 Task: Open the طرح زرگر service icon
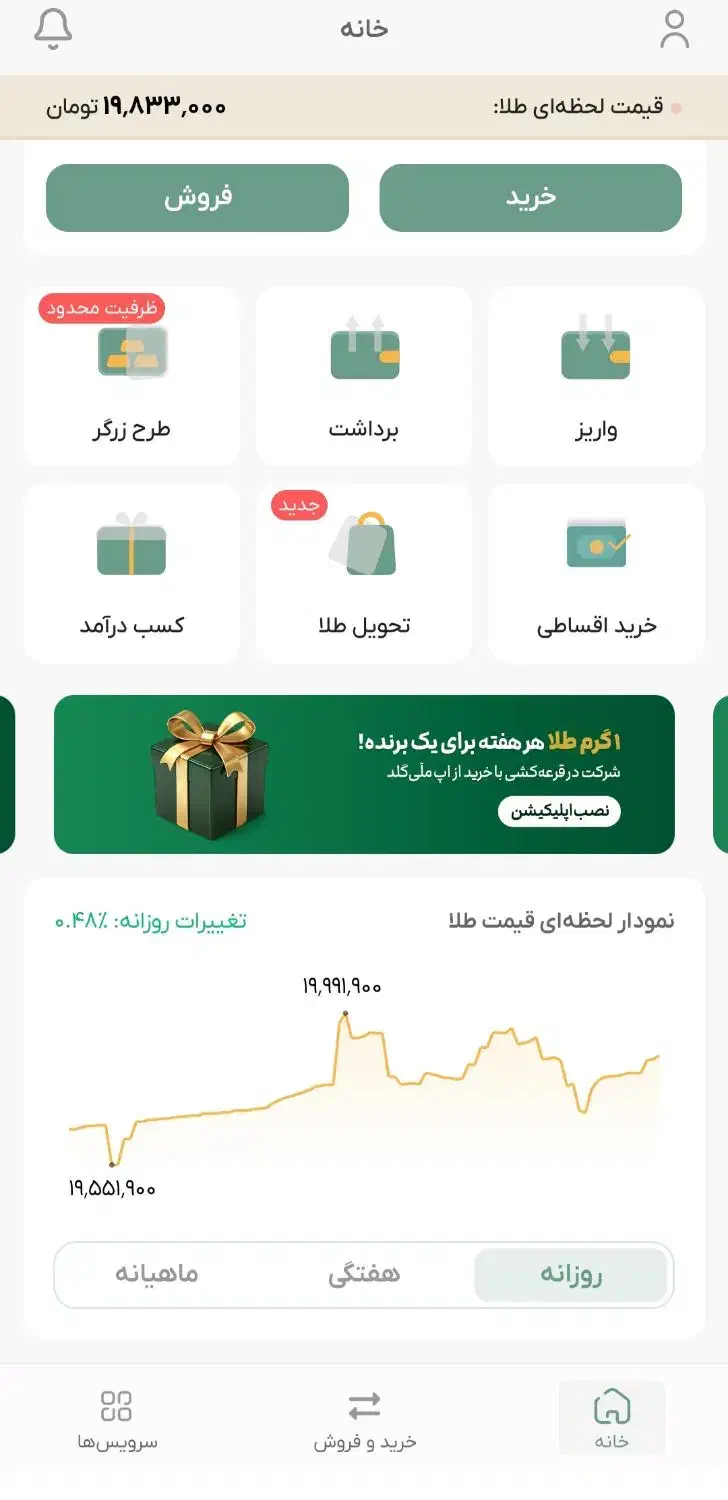(132, 375)
